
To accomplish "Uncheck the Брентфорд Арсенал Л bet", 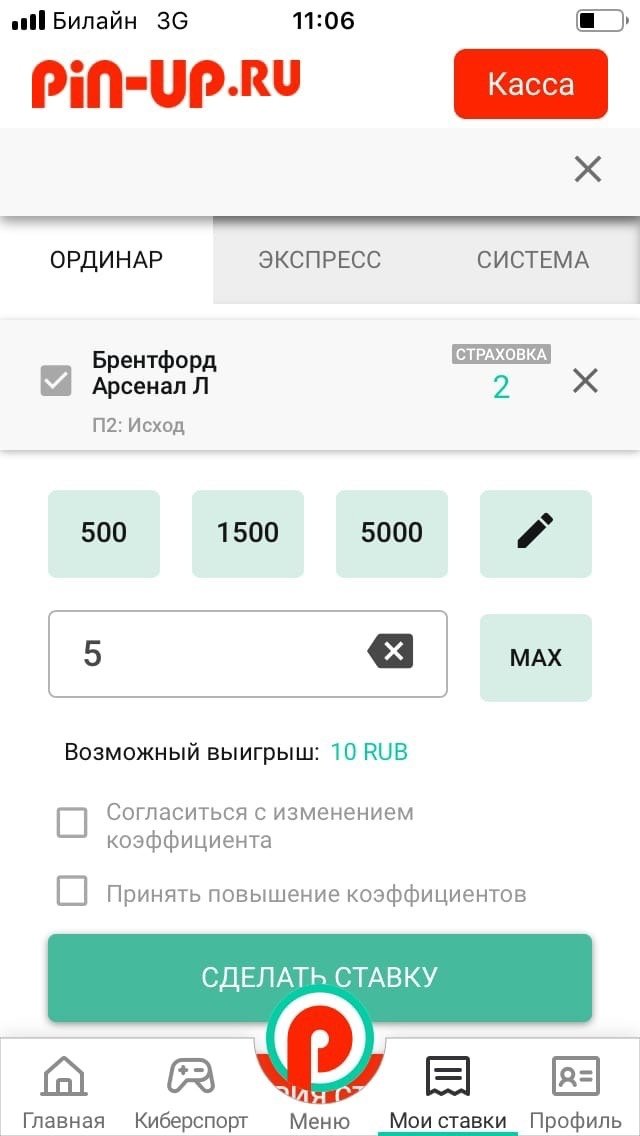I will [56, 380].
